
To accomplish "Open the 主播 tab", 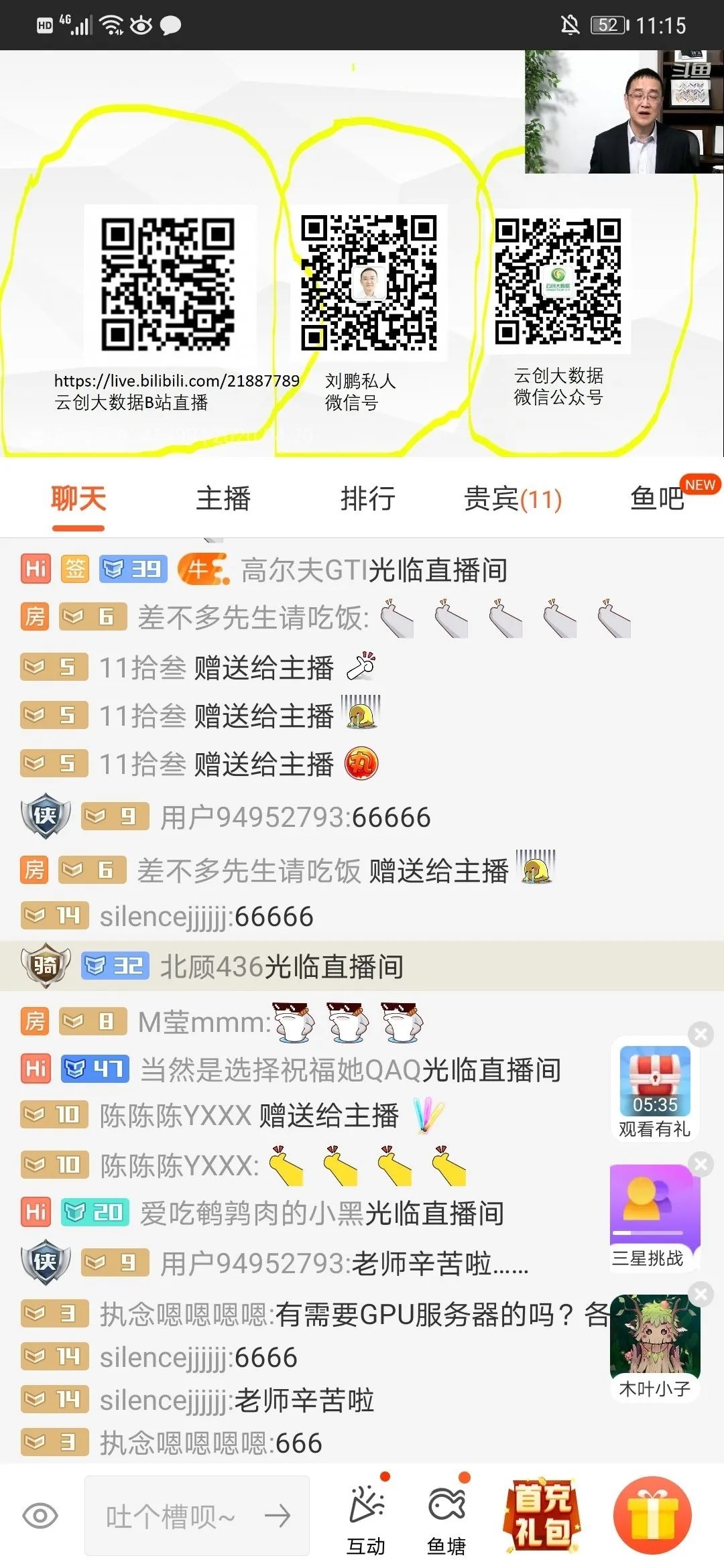I will pos(223,499).
